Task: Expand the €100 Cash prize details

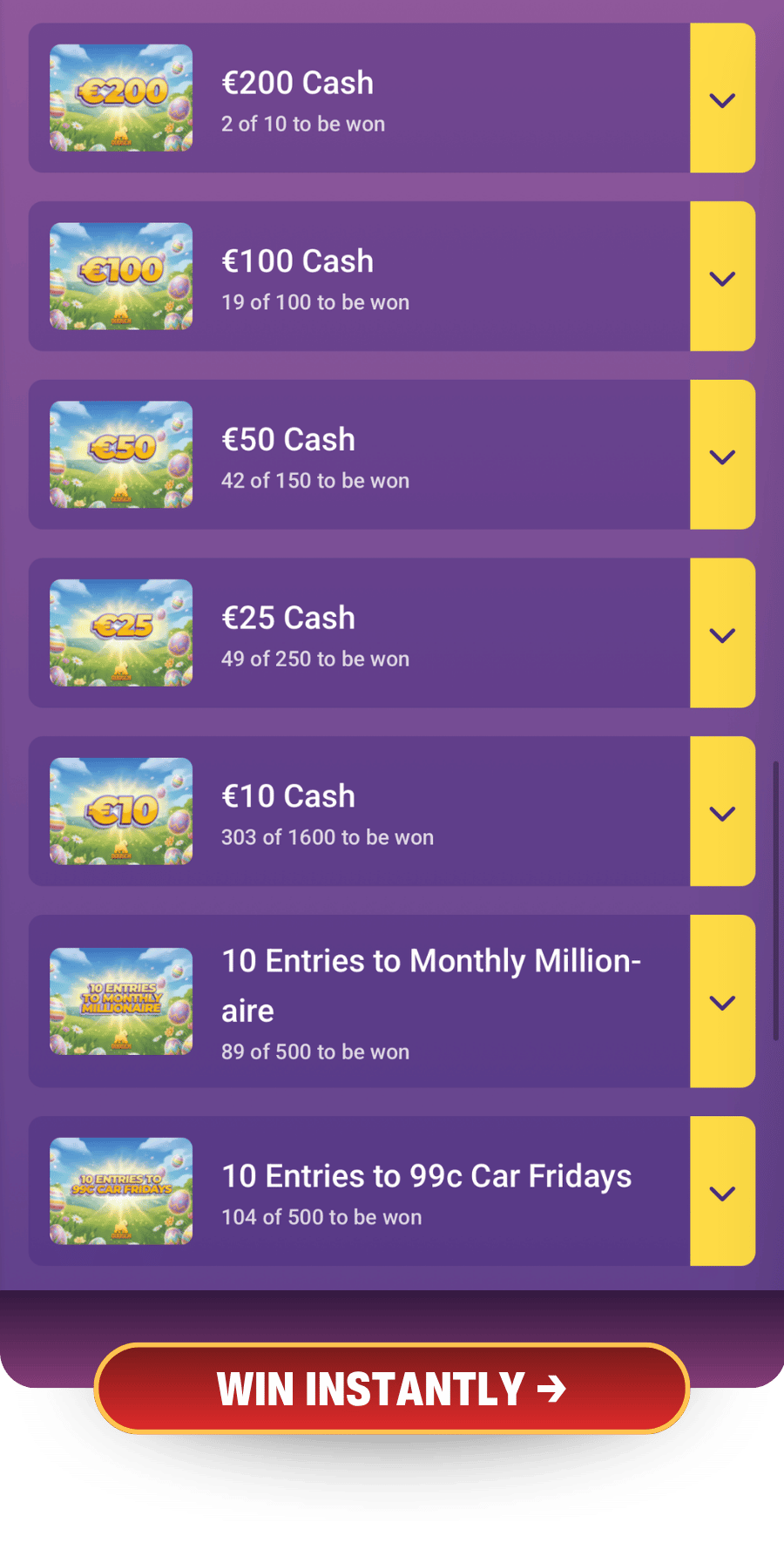Action: [722, 277]
